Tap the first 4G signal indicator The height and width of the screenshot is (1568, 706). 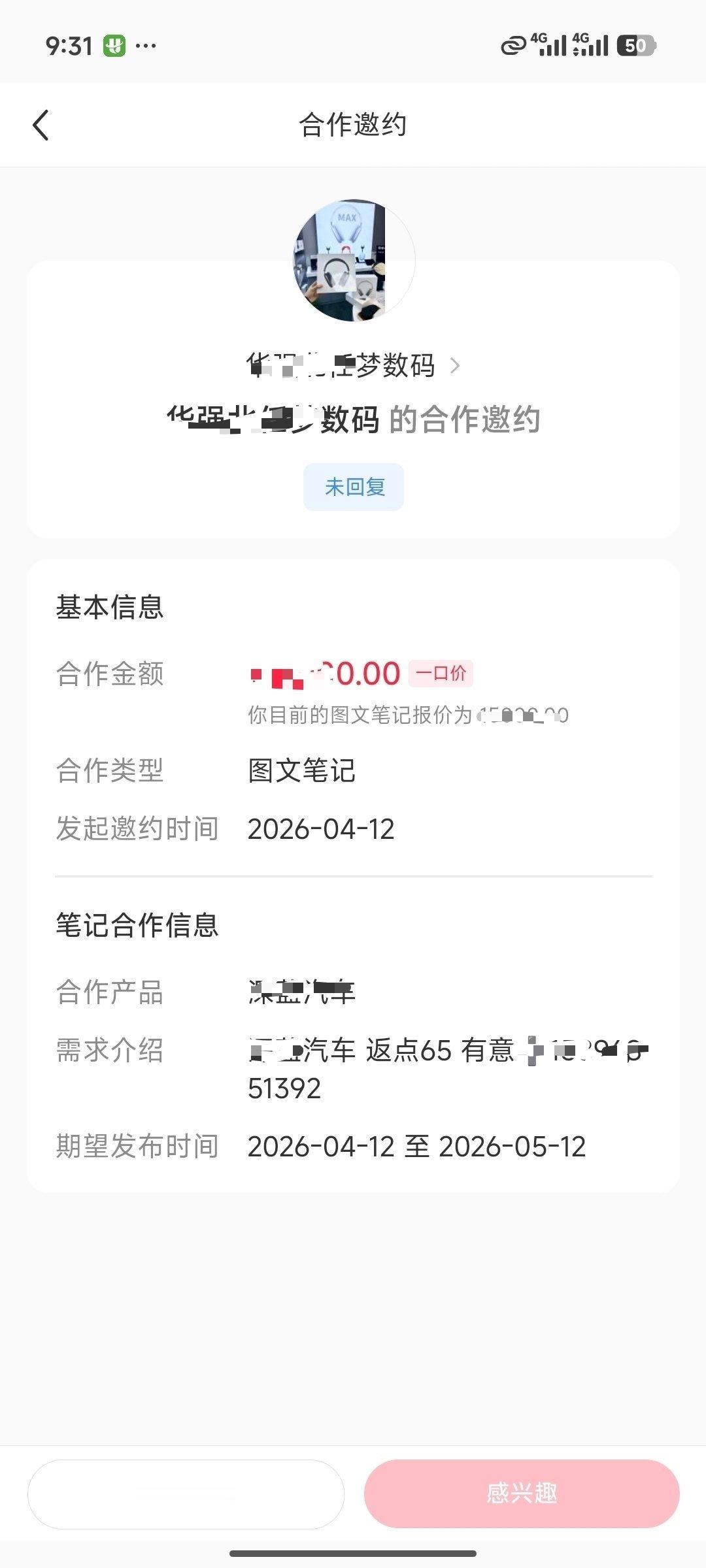pos(551,46)
